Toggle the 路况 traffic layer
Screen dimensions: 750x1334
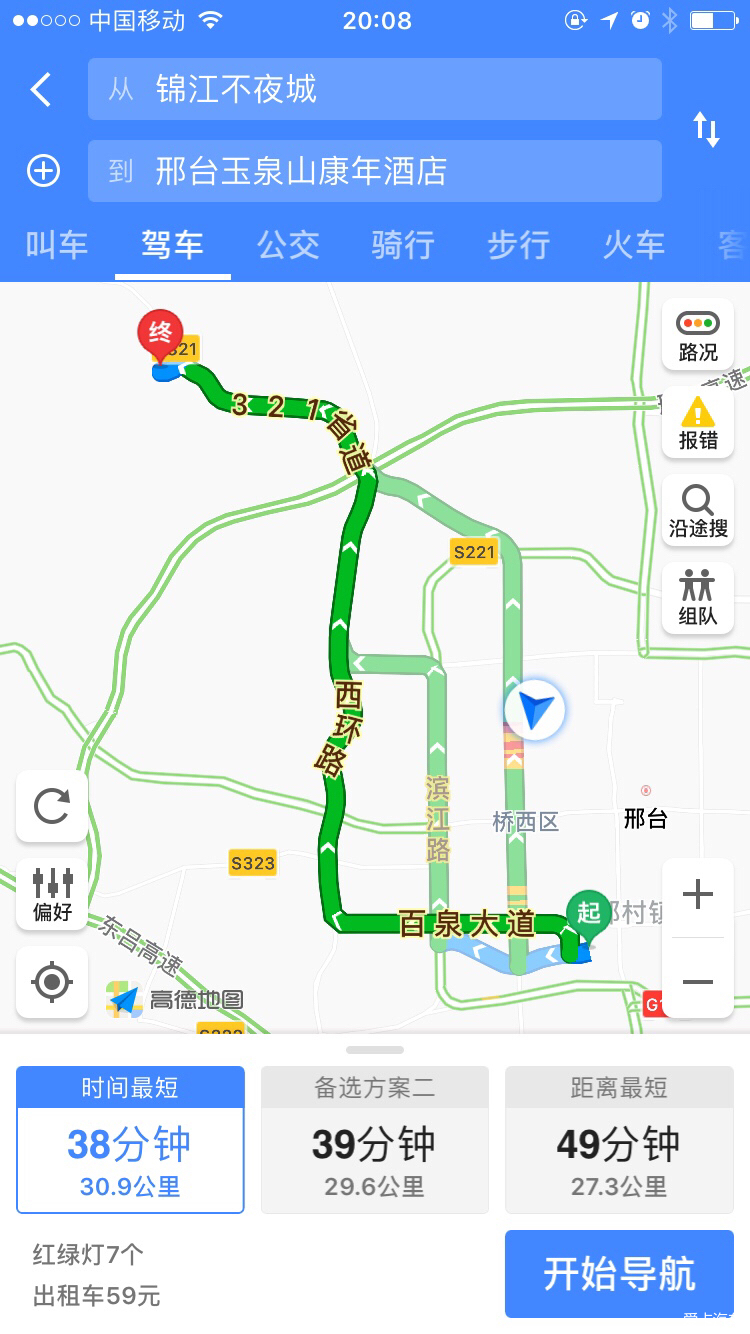coord(698,335)
